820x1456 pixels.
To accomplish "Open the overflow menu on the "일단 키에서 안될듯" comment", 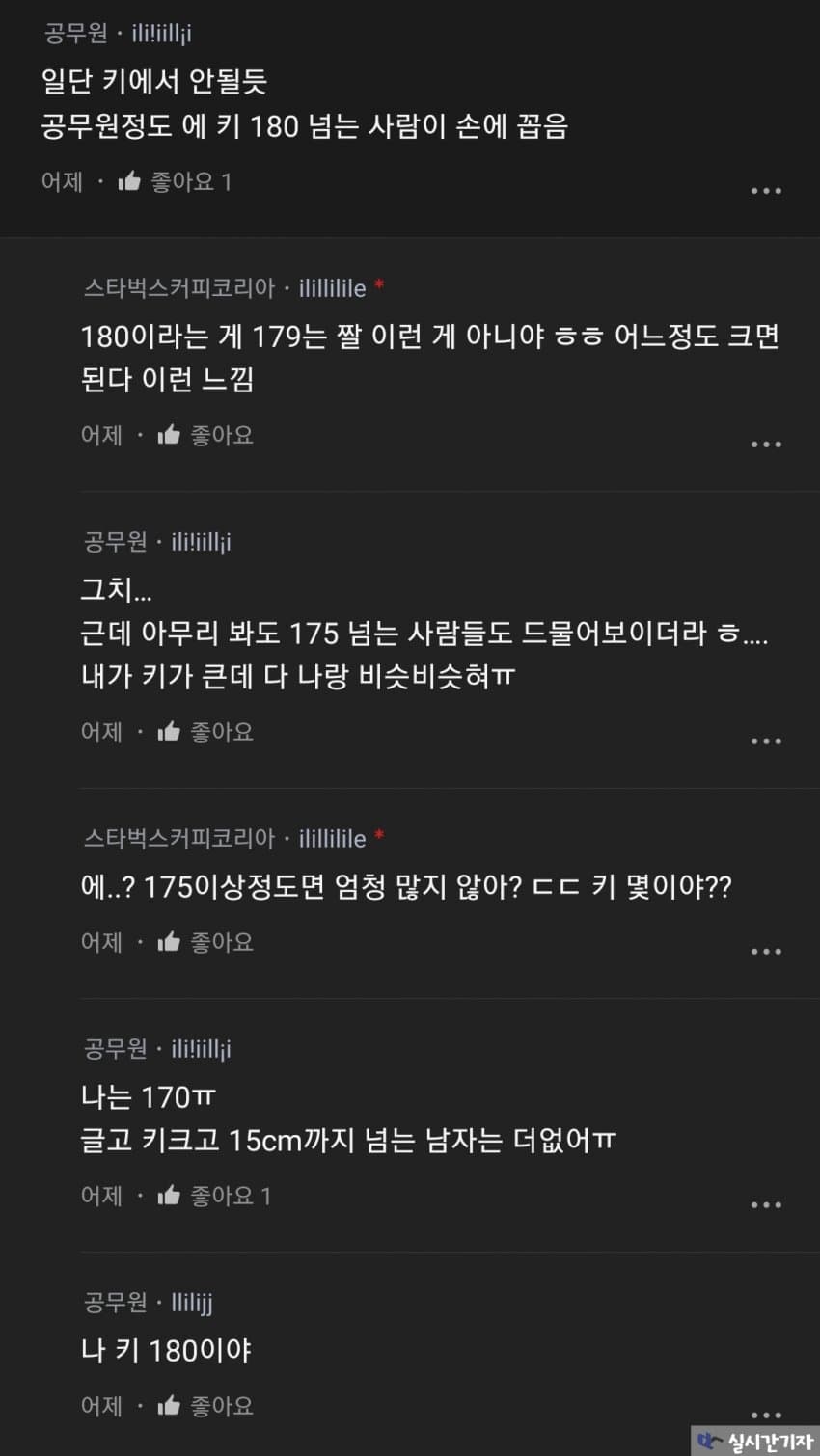I will pos(766,191).
